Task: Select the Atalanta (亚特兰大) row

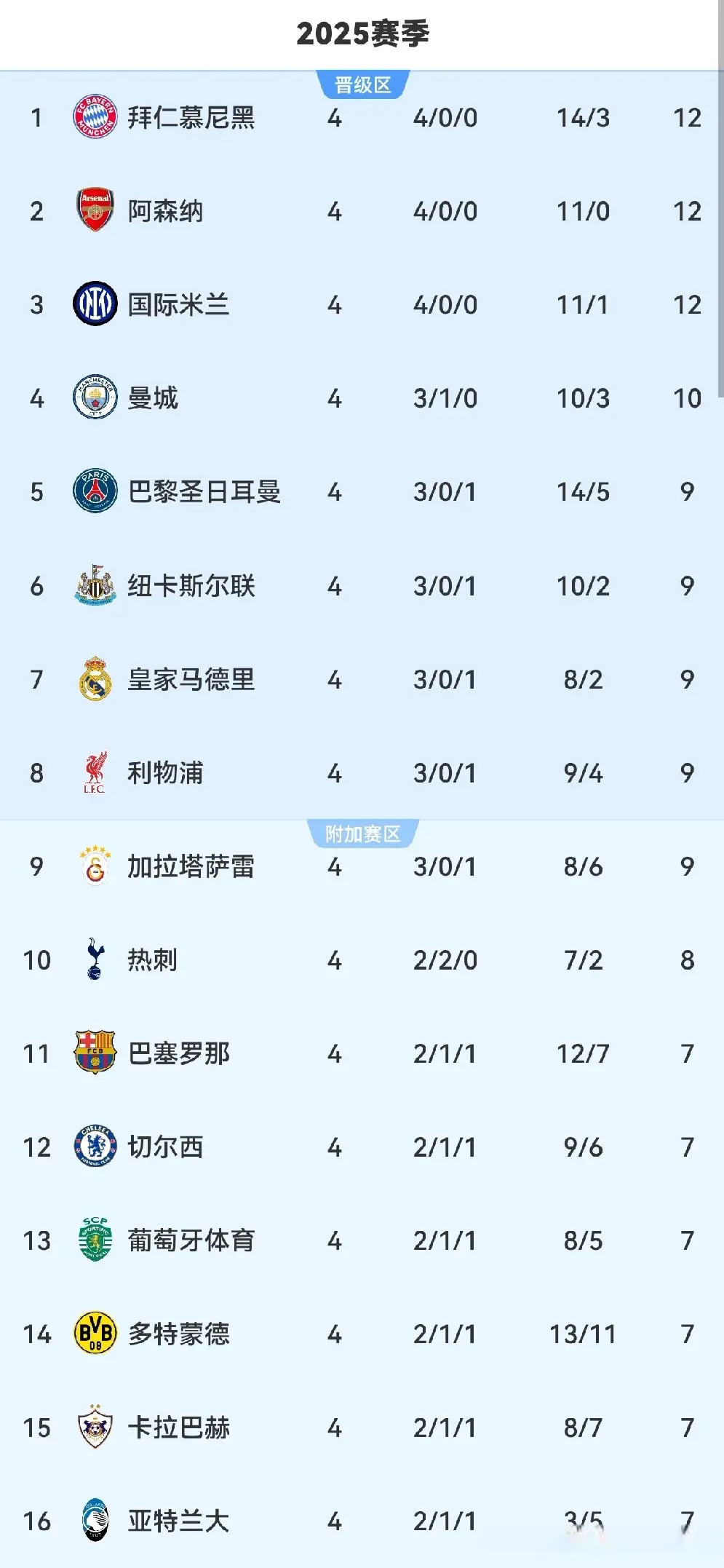Action: click(178, 1521)
